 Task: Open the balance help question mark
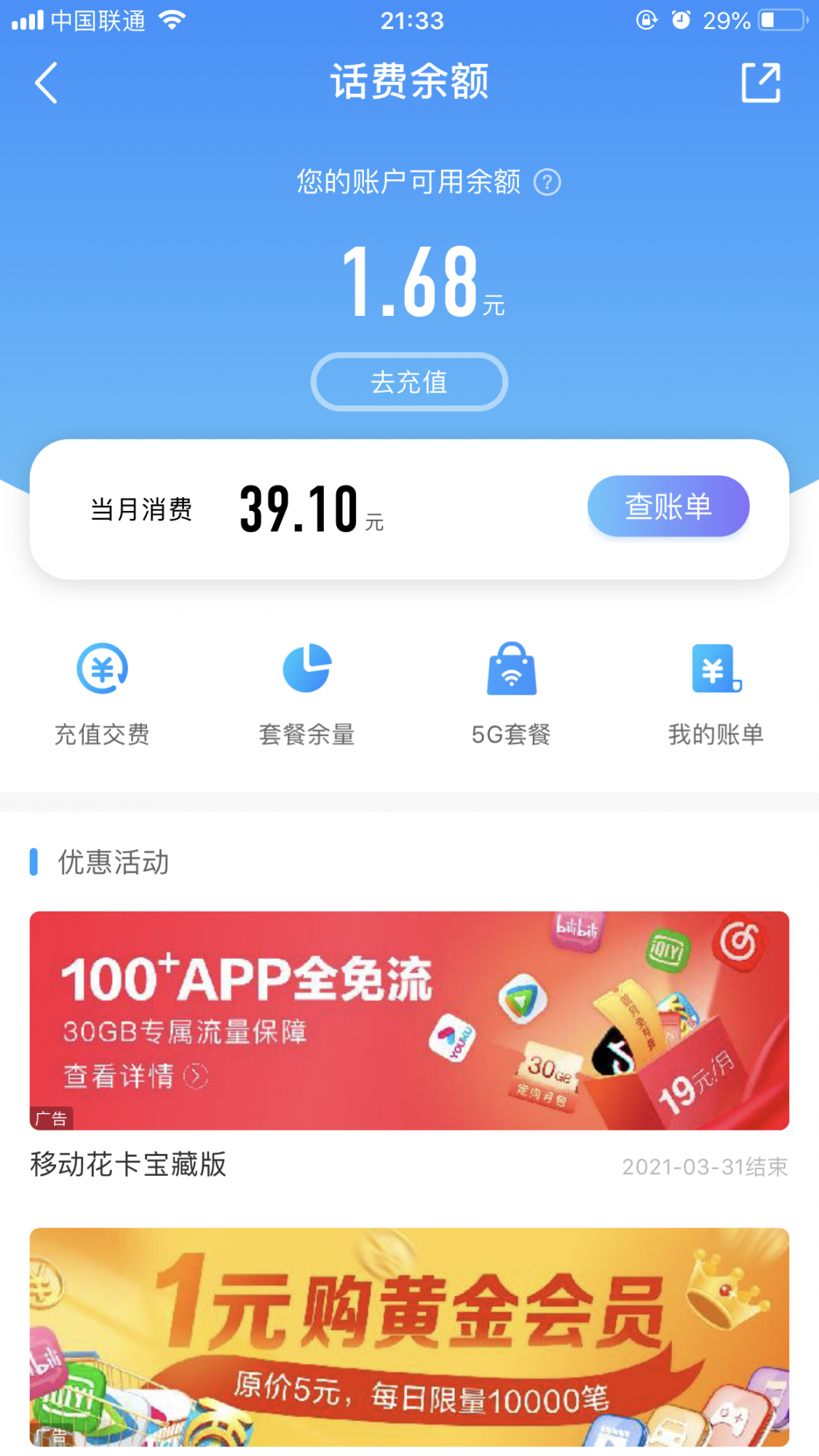[x=547, y=182]
